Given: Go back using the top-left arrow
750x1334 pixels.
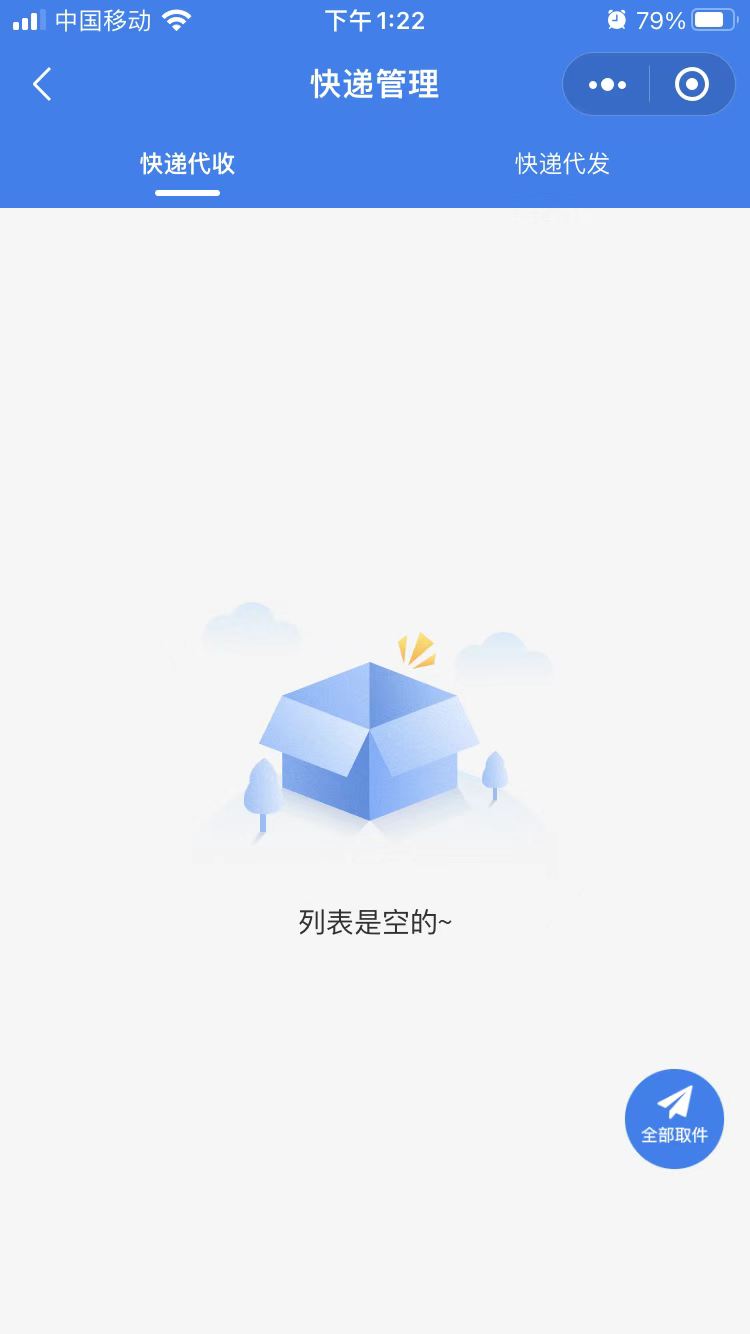Looking at the screenshot, I should [42, 85].
